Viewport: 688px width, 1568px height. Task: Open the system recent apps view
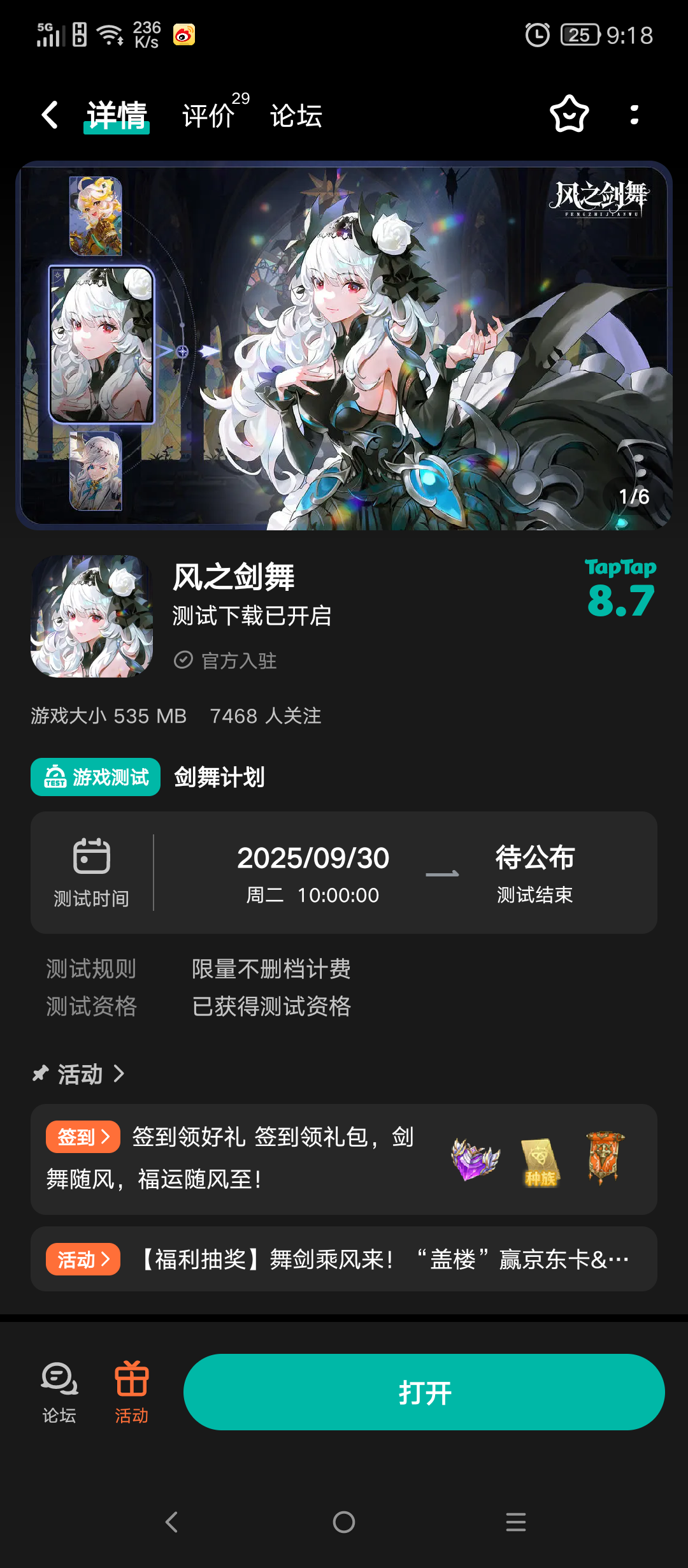(x=515, y=1522)
